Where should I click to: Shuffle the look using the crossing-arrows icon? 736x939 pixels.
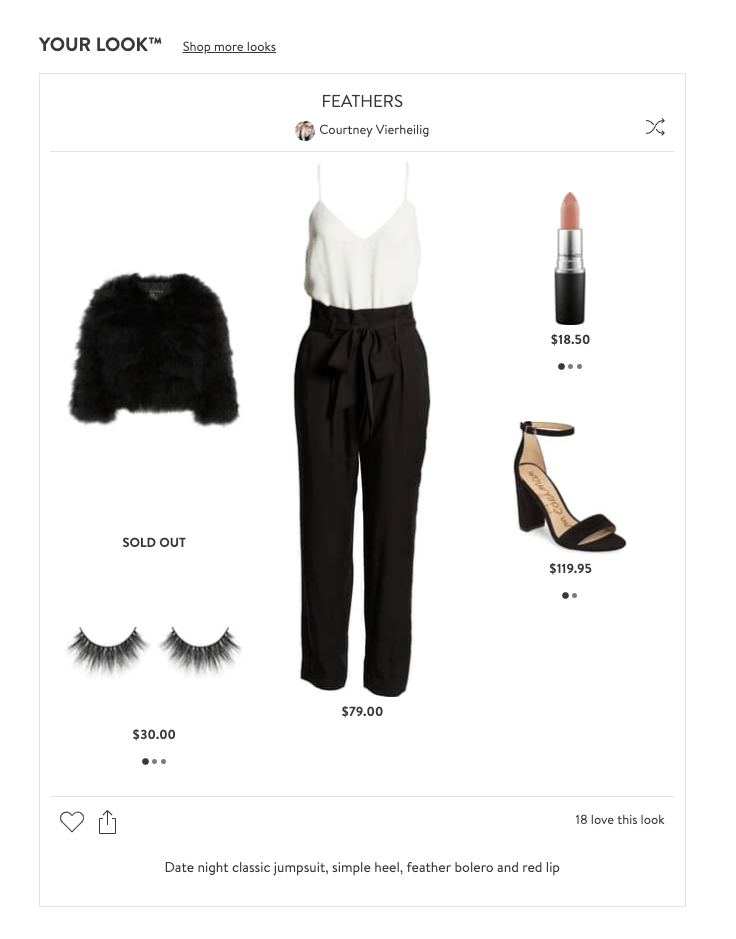656,127
